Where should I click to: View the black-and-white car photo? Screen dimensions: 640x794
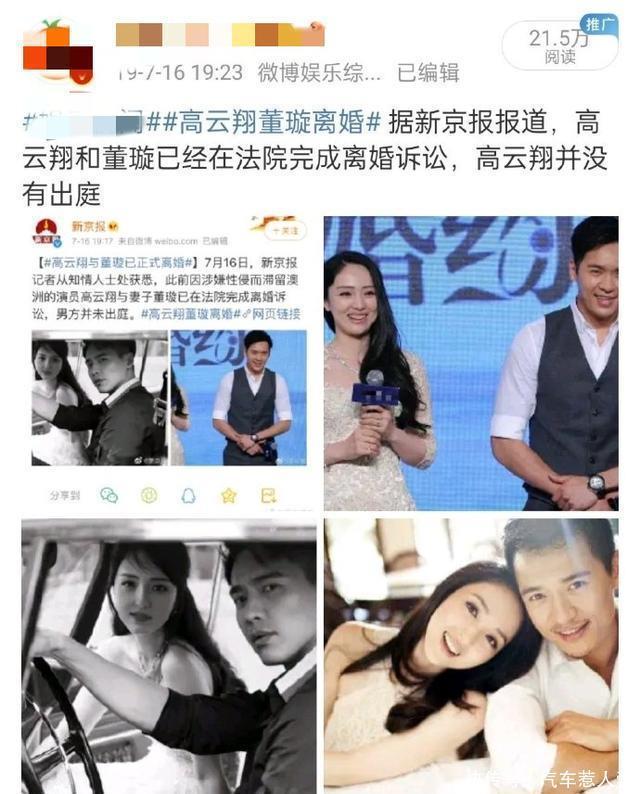[x=169, y=654]
